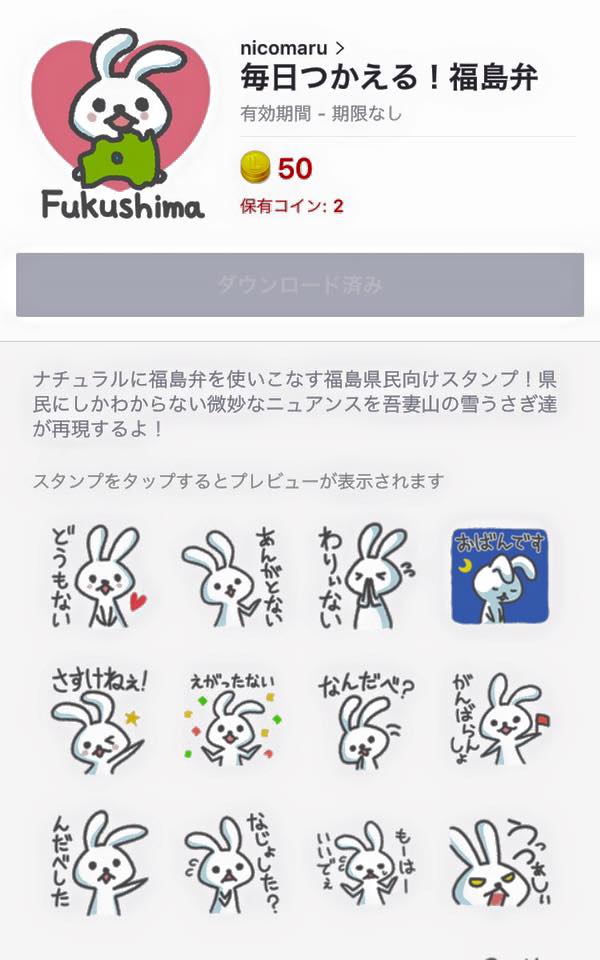Viewport: 600px width, 960px height.
Task: Tap the ダウンロード済み button
Action: pos(300,285)
